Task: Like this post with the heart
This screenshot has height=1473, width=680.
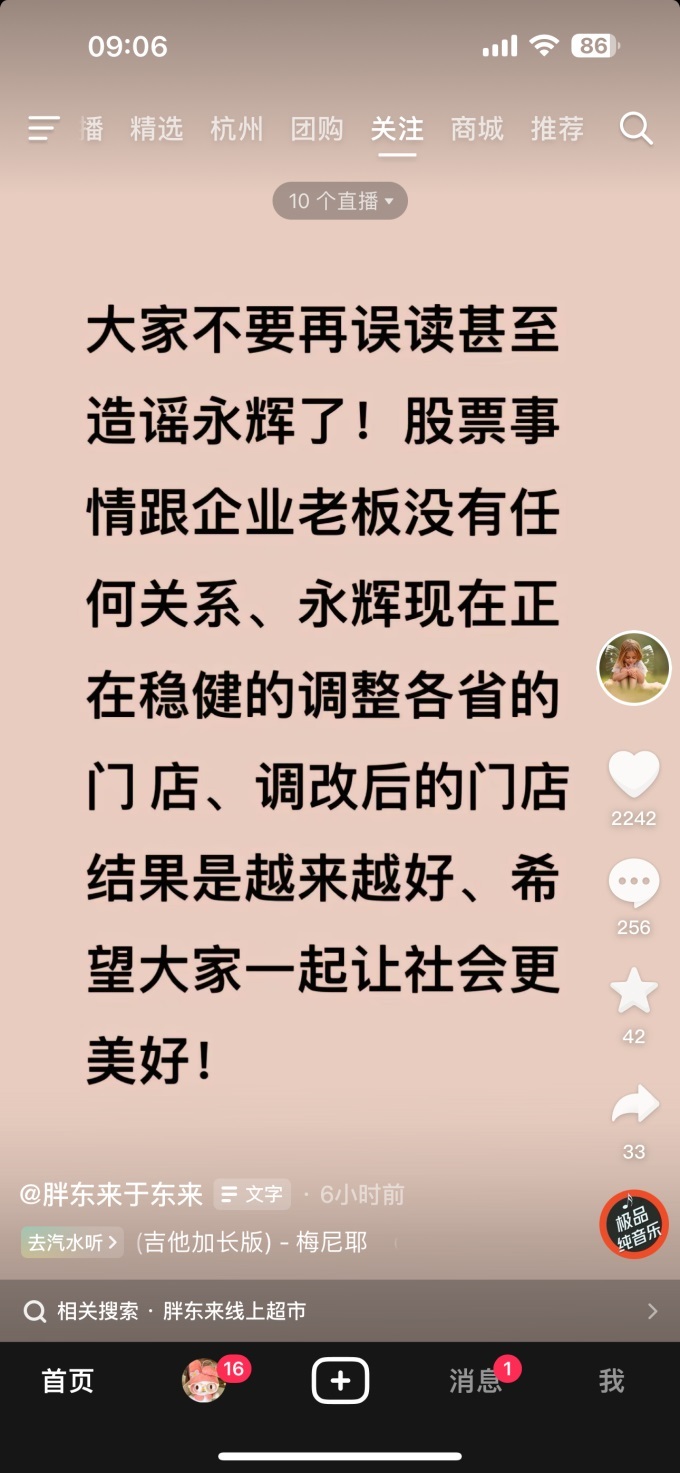Action: point(634,775)
